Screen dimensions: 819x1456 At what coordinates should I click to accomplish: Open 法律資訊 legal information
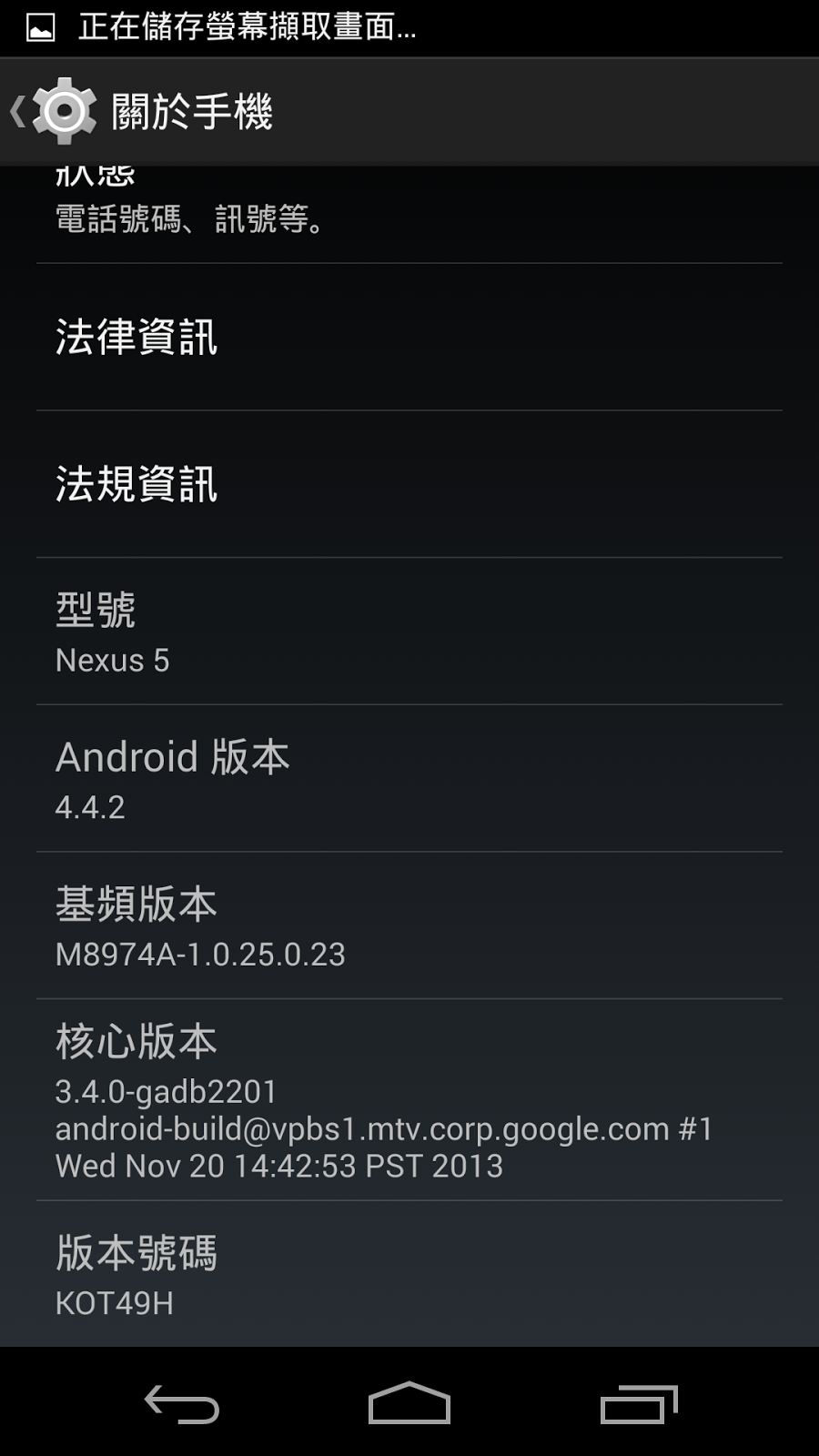(x=409, y=337)
